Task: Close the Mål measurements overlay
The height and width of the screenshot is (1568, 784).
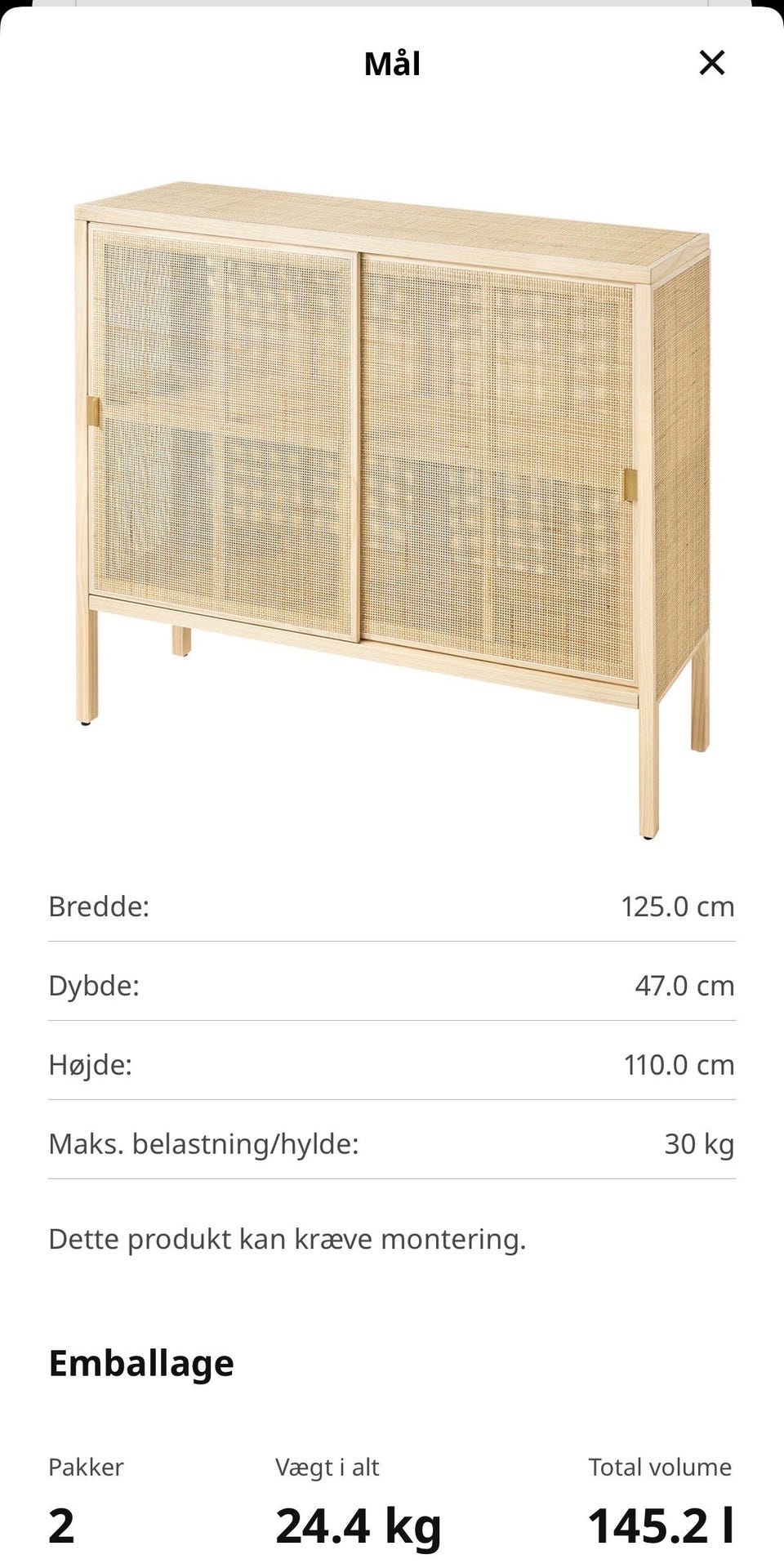Action: coord(712,64)
